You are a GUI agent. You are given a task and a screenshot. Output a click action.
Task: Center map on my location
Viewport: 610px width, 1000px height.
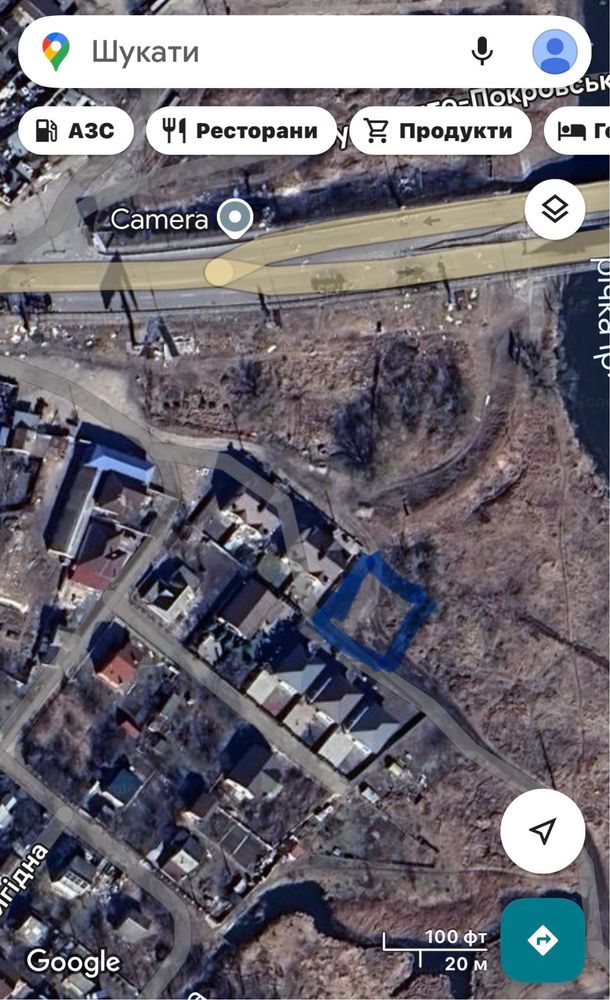(x=542, y=830)
